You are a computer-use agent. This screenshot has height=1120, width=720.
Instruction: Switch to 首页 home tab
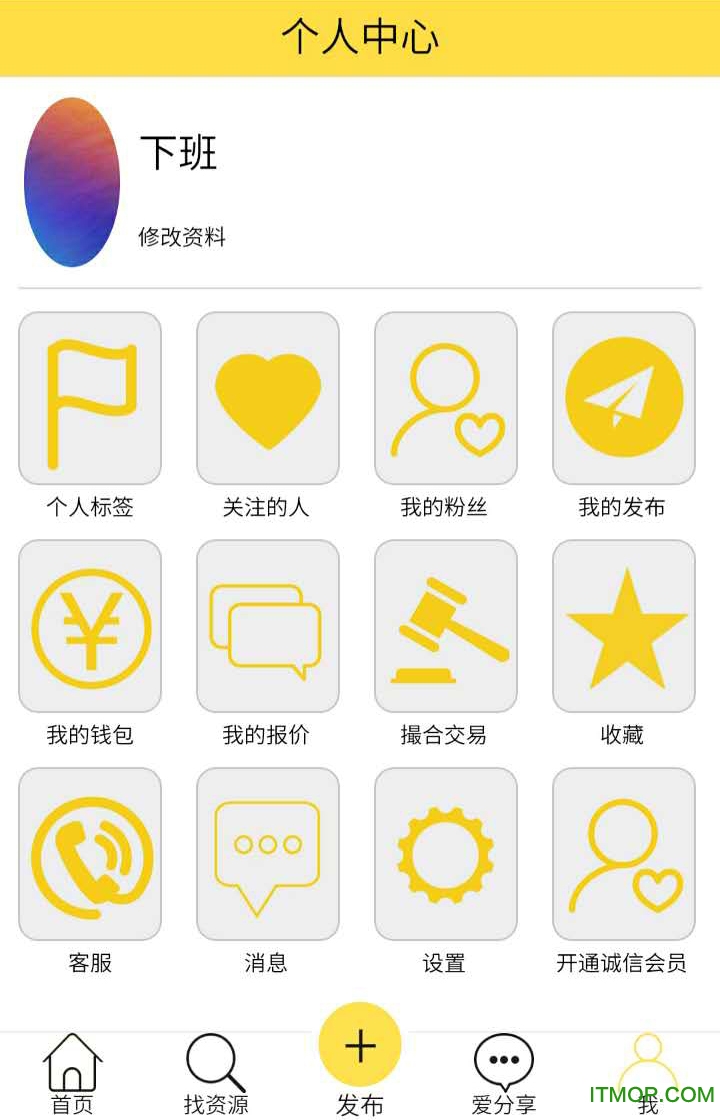[x=73, y=1070]
